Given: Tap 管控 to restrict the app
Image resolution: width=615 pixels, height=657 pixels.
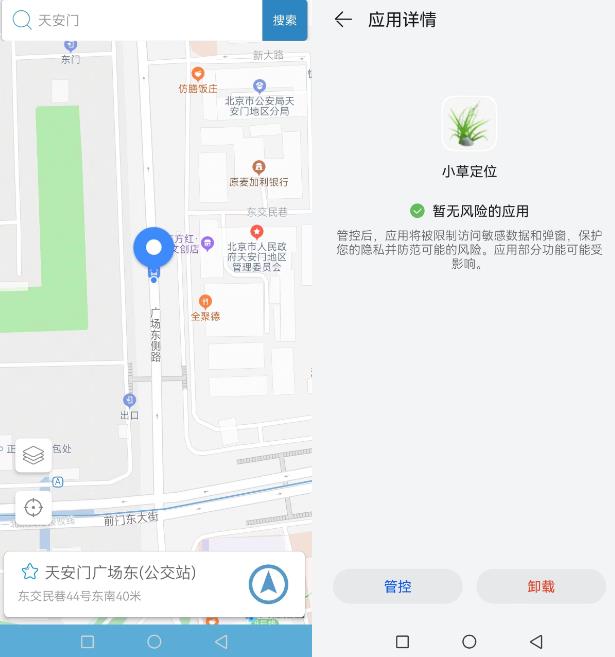Looking at the screenshot, I should (x=398, y=587).
